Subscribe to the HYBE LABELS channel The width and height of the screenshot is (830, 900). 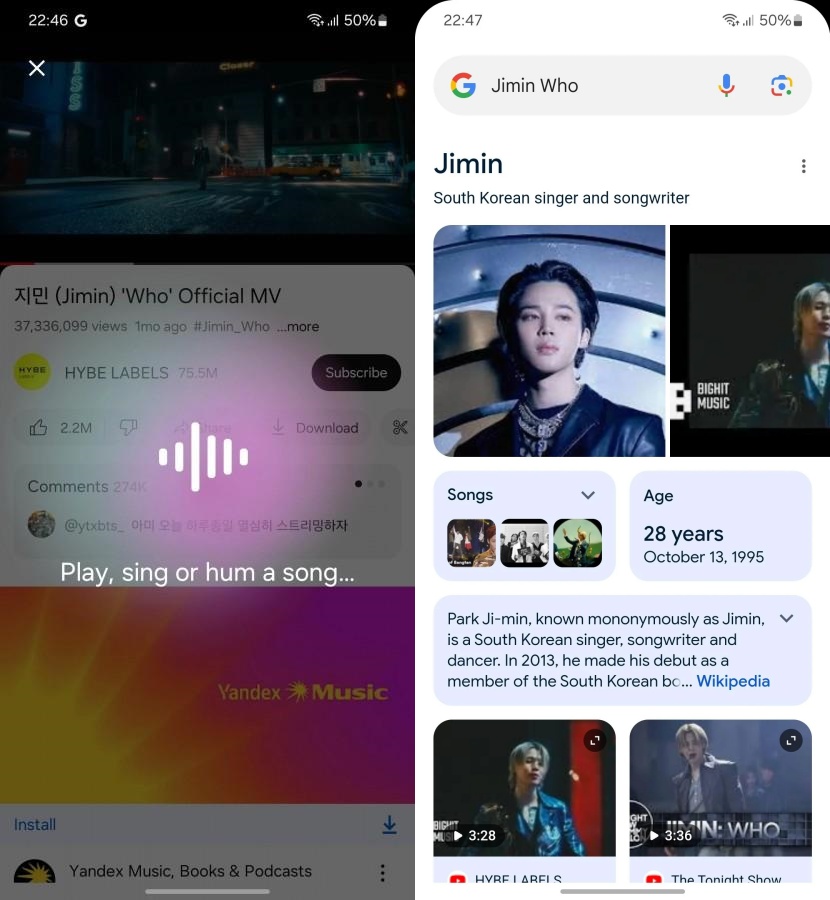pyautogui.click(x=356, y=373)
